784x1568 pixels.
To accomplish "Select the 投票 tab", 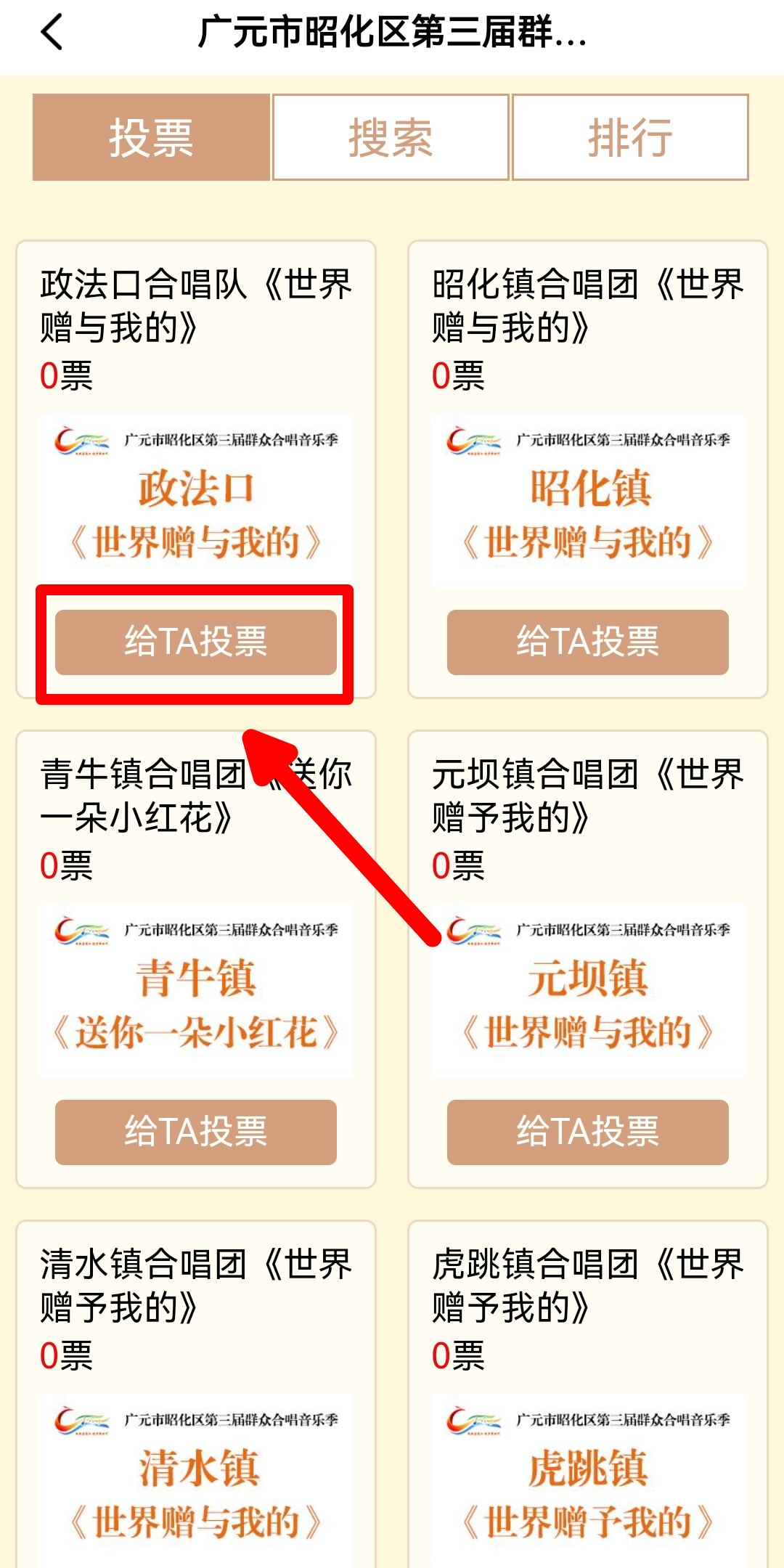I will coord(151,137).
